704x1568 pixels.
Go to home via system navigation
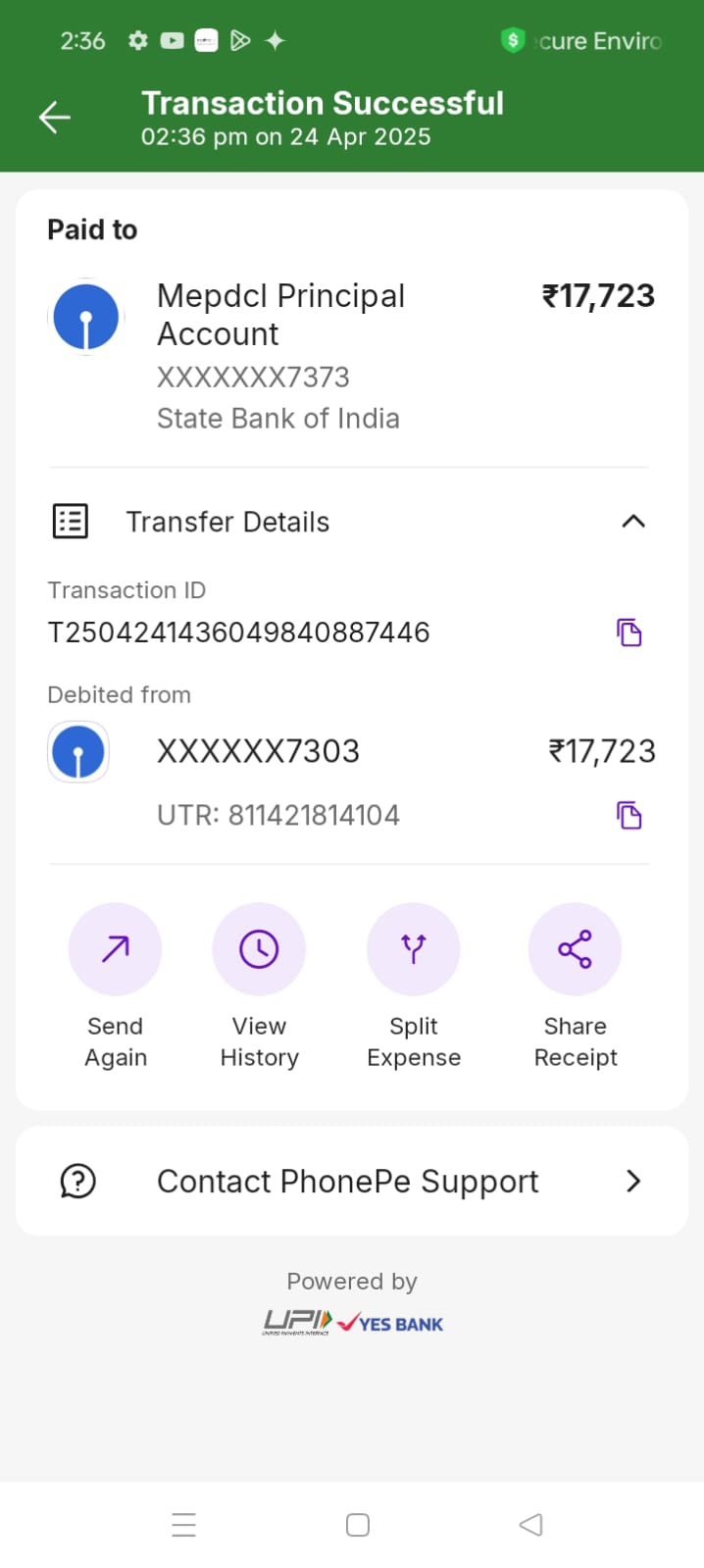point(358,1525)
